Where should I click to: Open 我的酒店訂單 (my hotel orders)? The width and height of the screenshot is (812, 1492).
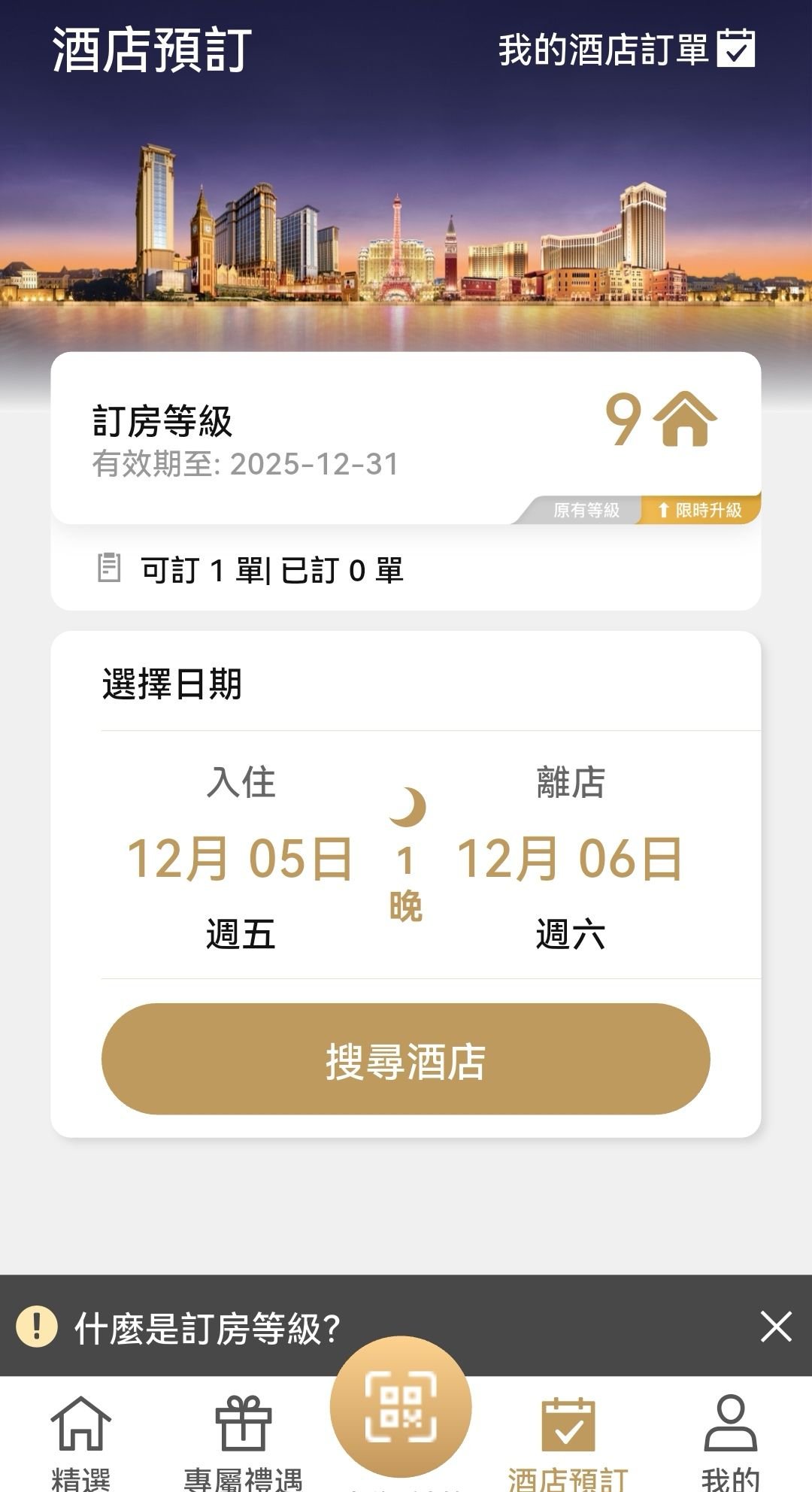pyautogui.click(x=626, y=50)
